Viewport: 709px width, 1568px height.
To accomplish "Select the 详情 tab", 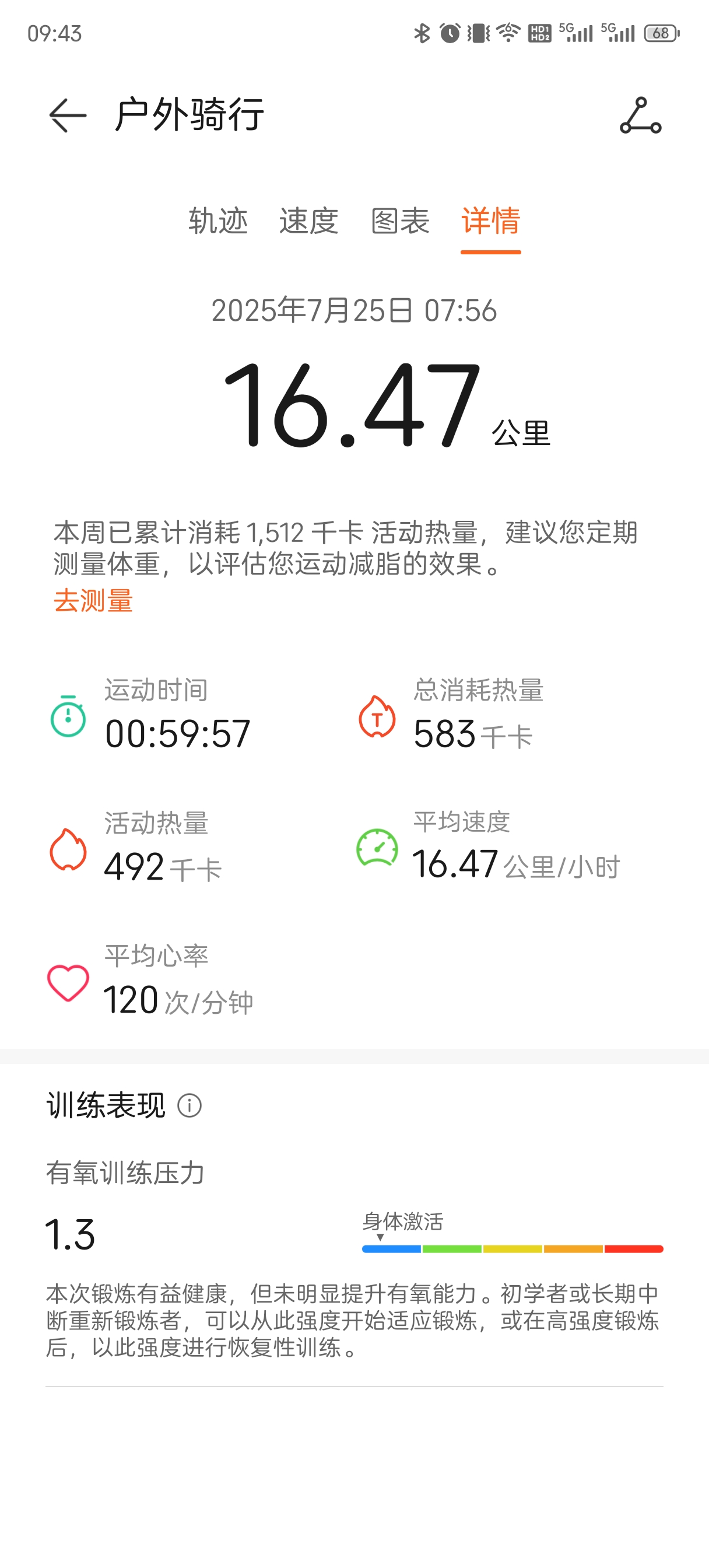I will point(490,221).
